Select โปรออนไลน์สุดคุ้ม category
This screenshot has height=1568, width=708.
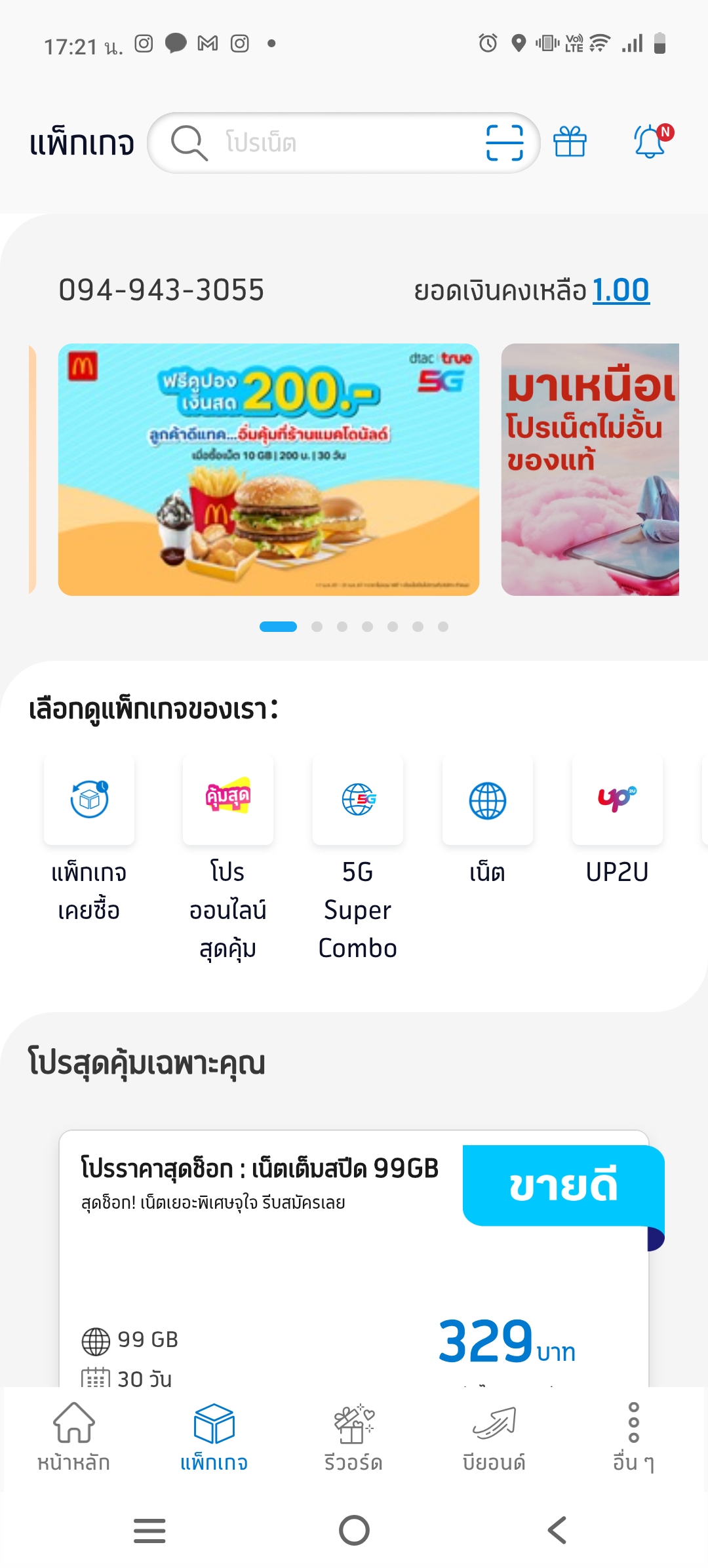(x=227, y=853)
